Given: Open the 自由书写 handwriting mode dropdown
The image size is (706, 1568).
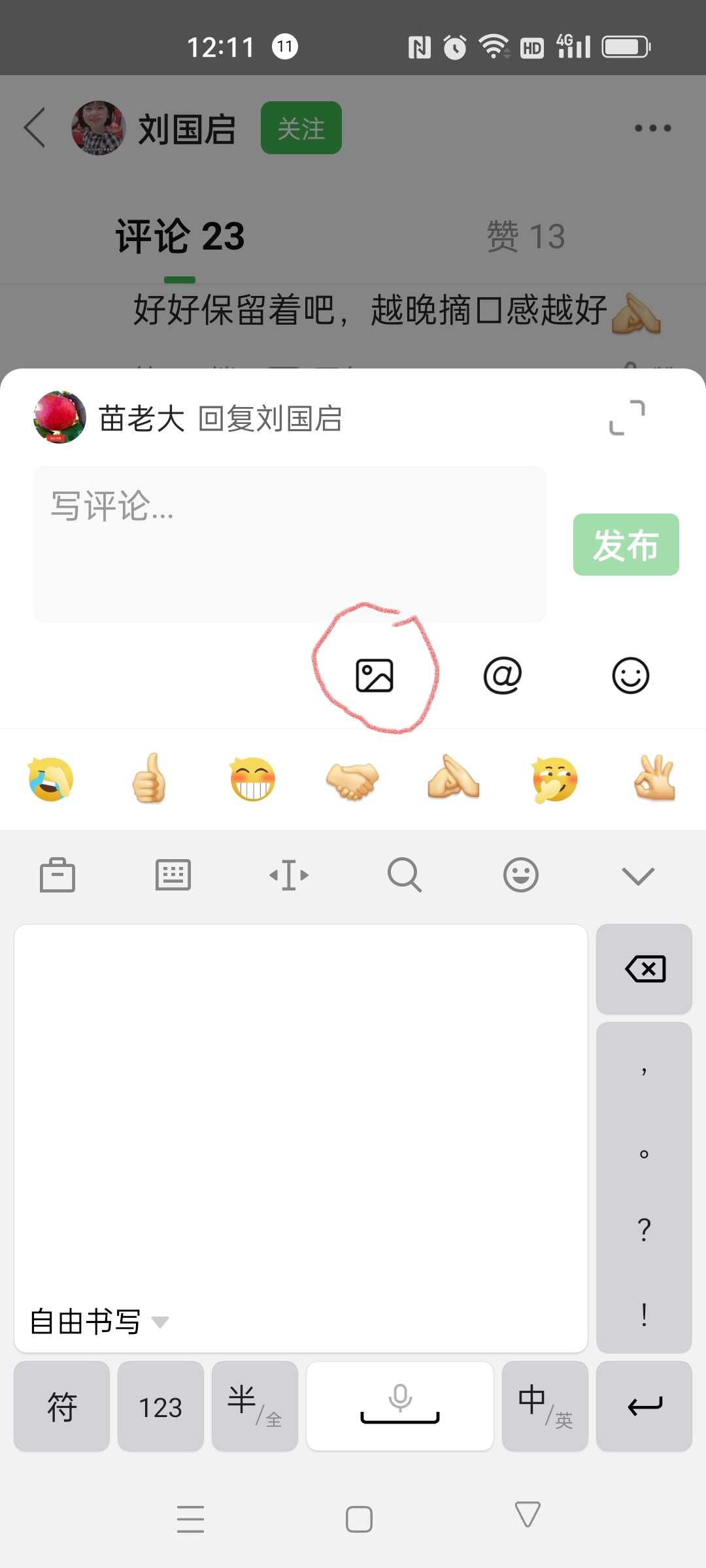Looking at the screenshot, I should [99, 1322].
